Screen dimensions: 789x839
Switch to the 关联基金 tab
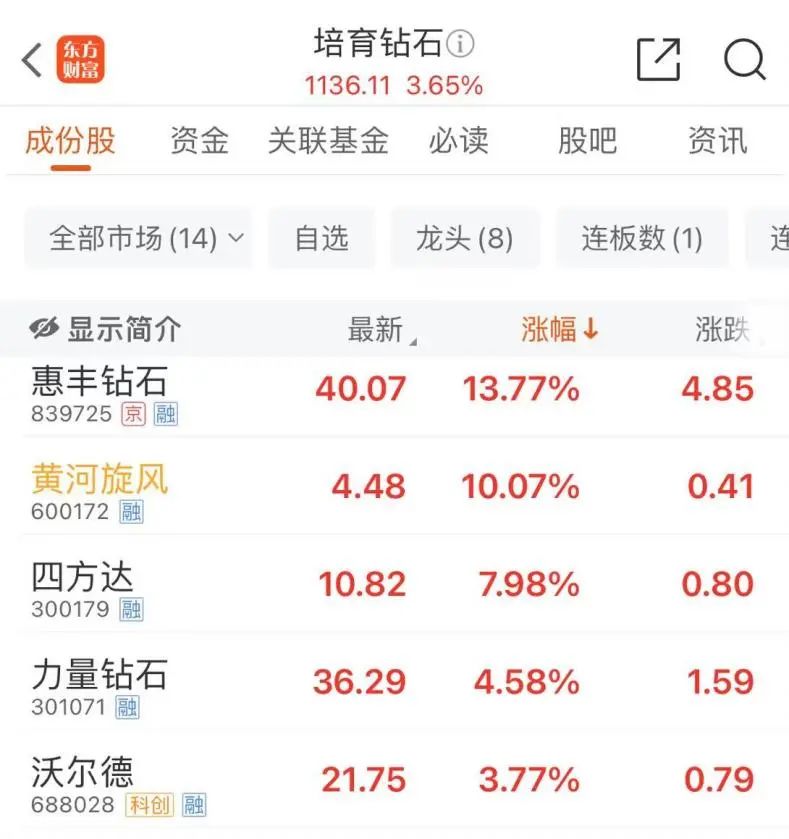click(328, 141)
